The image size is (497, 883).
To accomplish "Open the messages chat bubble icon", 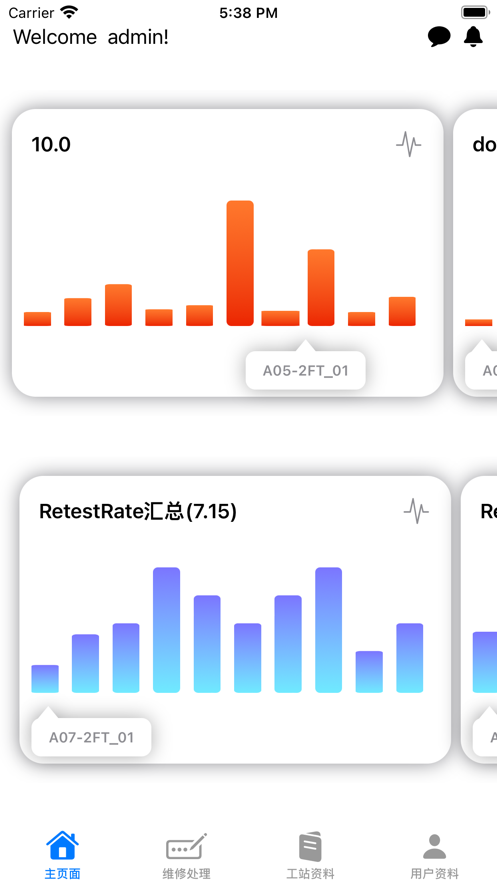I will click(x=439, y=37).
